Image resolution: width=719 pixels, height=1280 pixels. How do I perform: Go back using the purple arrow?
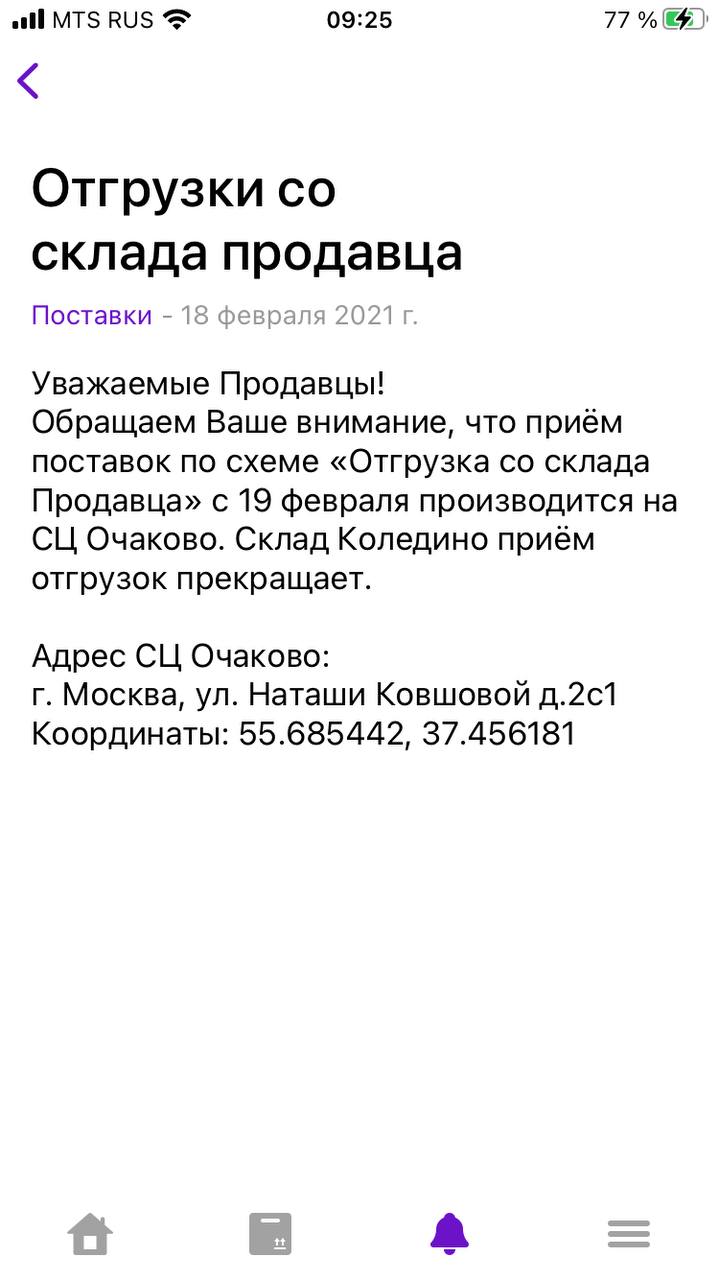point(29,81)
